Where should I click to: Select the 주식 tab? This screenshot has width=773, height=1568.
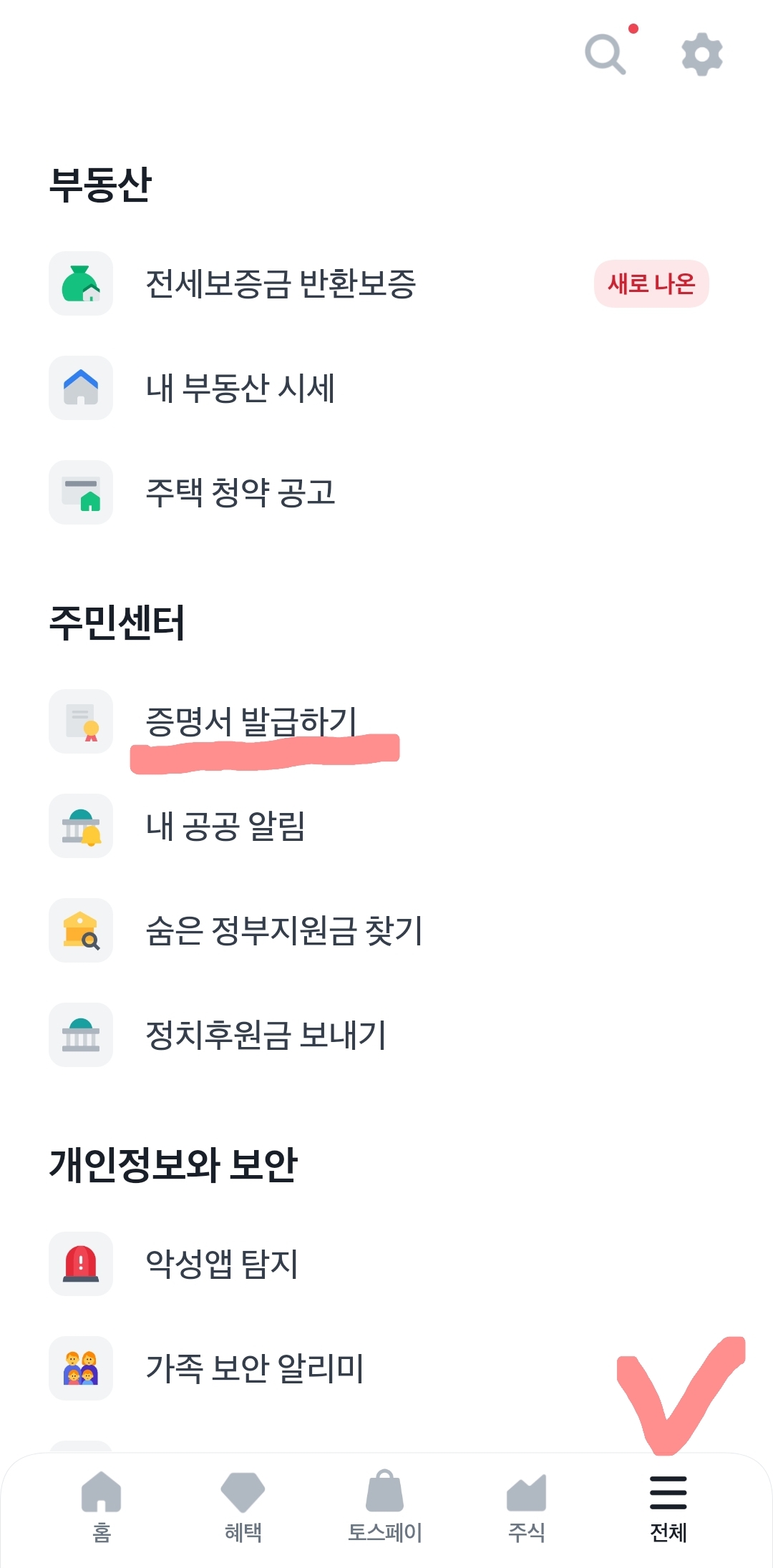[x=525, y=1501]
